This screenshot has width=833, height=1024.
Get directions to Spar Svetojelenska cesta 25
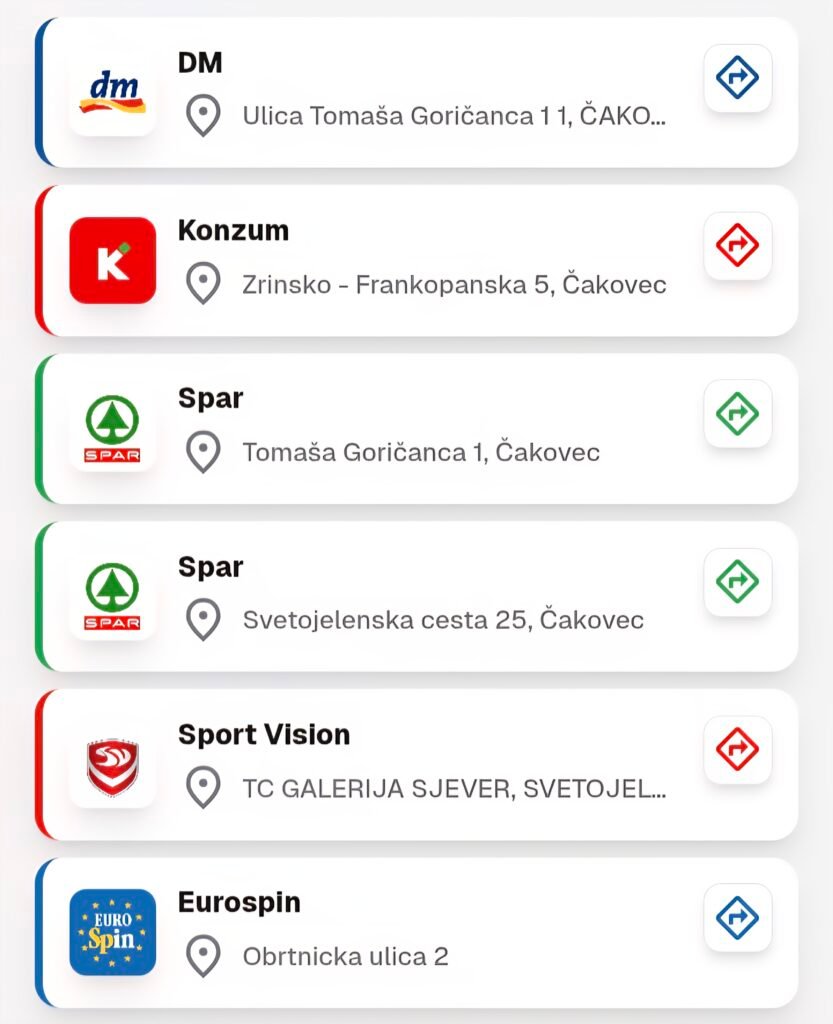pyautogui.click(x=738, y=582)
